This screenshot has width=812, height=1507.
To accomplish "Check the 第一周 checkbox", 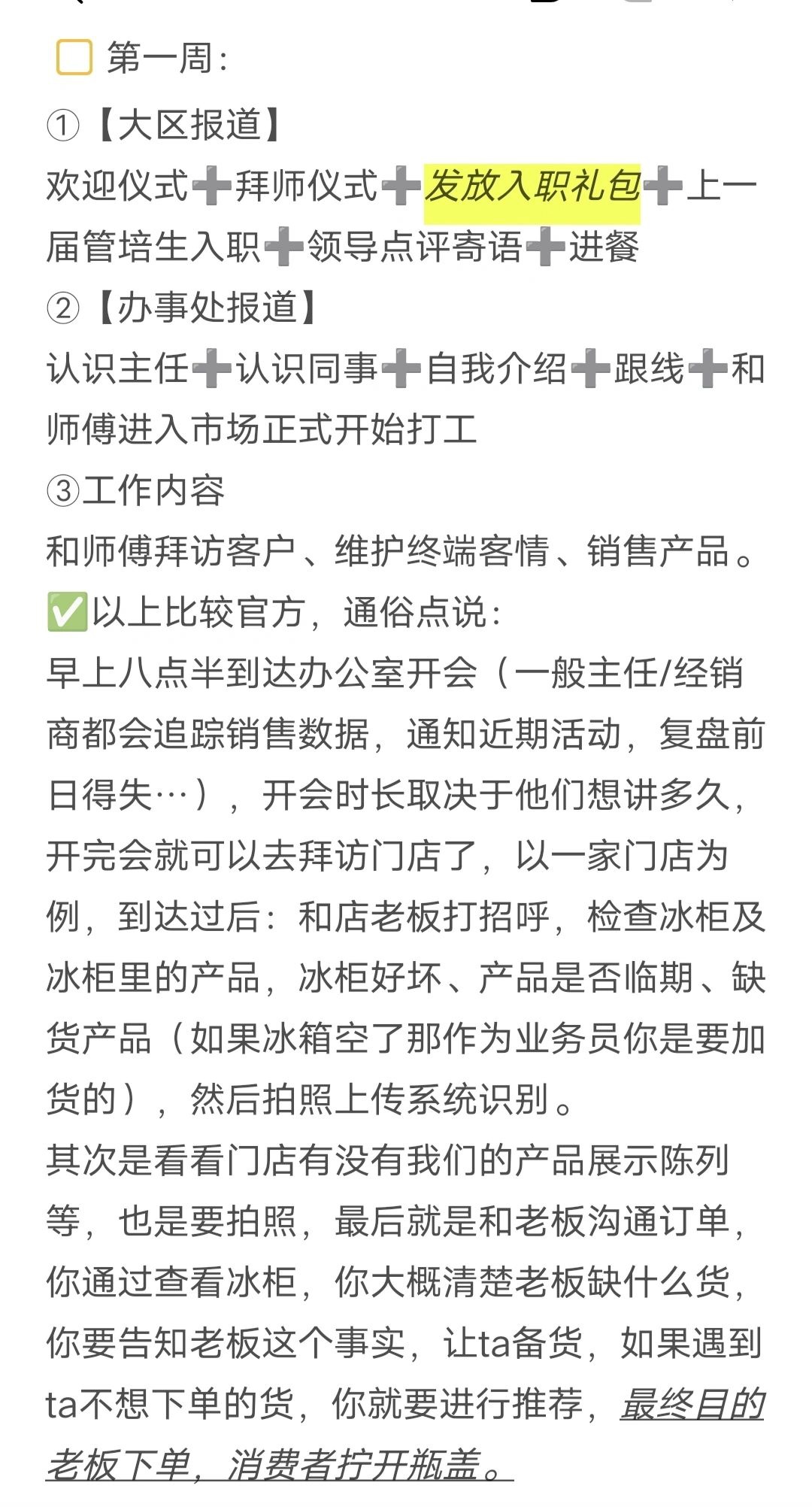I will (74, 58).
